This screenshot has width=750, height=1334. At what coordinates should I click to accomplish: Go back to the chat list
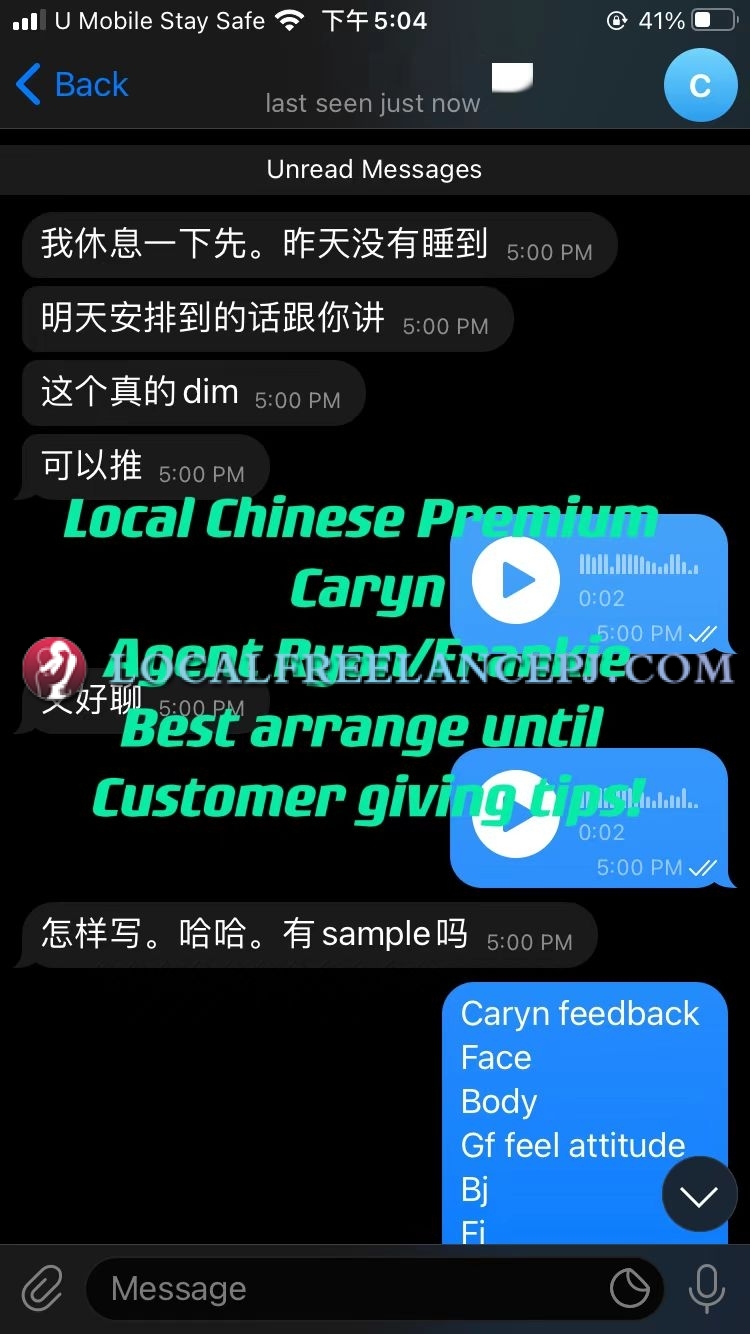[x=72, y=85]
